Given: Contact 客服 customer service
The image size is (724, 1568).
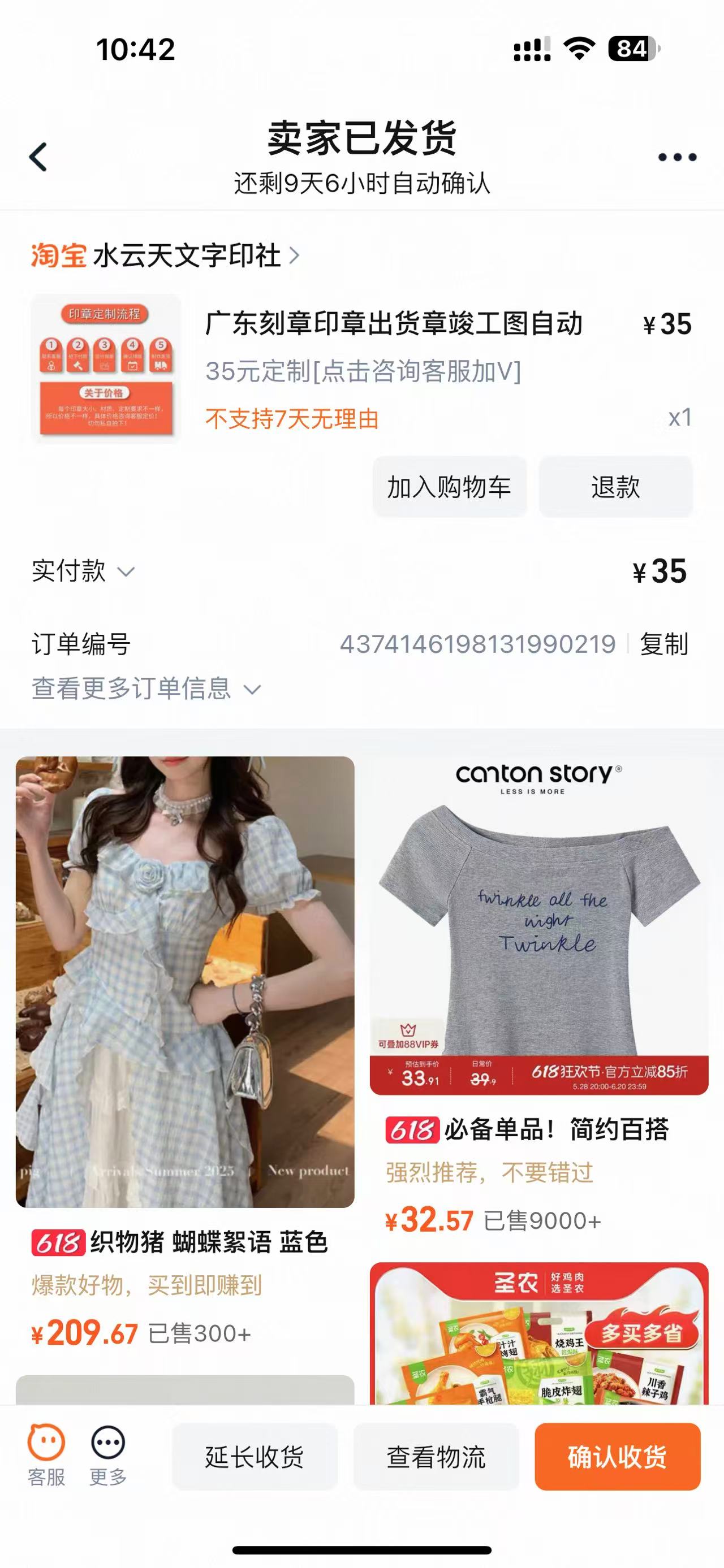Looking at the screenshot, I should (x=46, y=1455).
